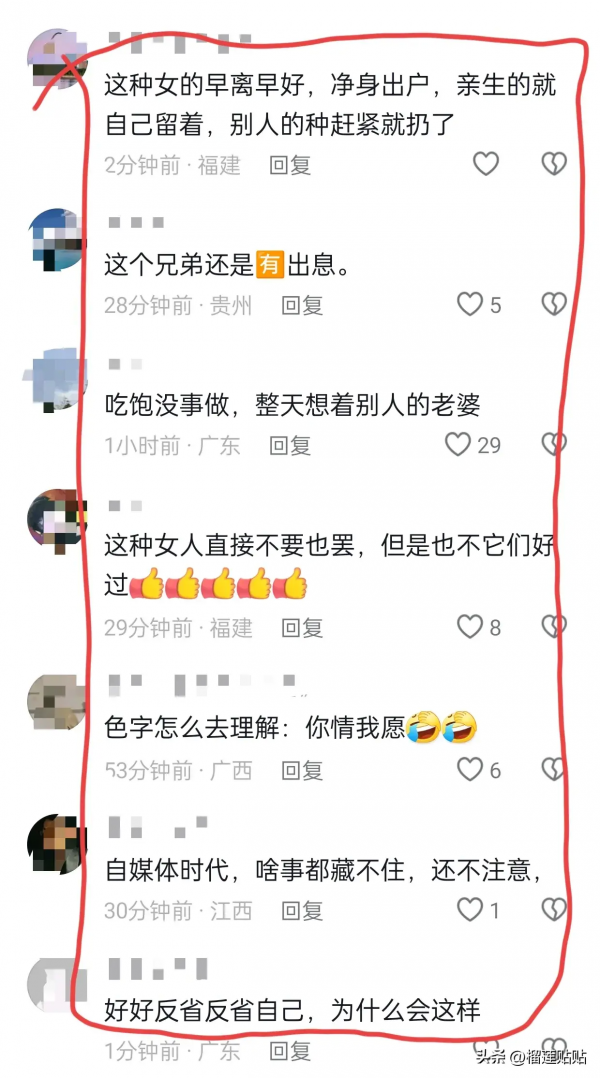Reply to the comment starting 吃饱没事做
600x1078 pixels.
point(290,446)
